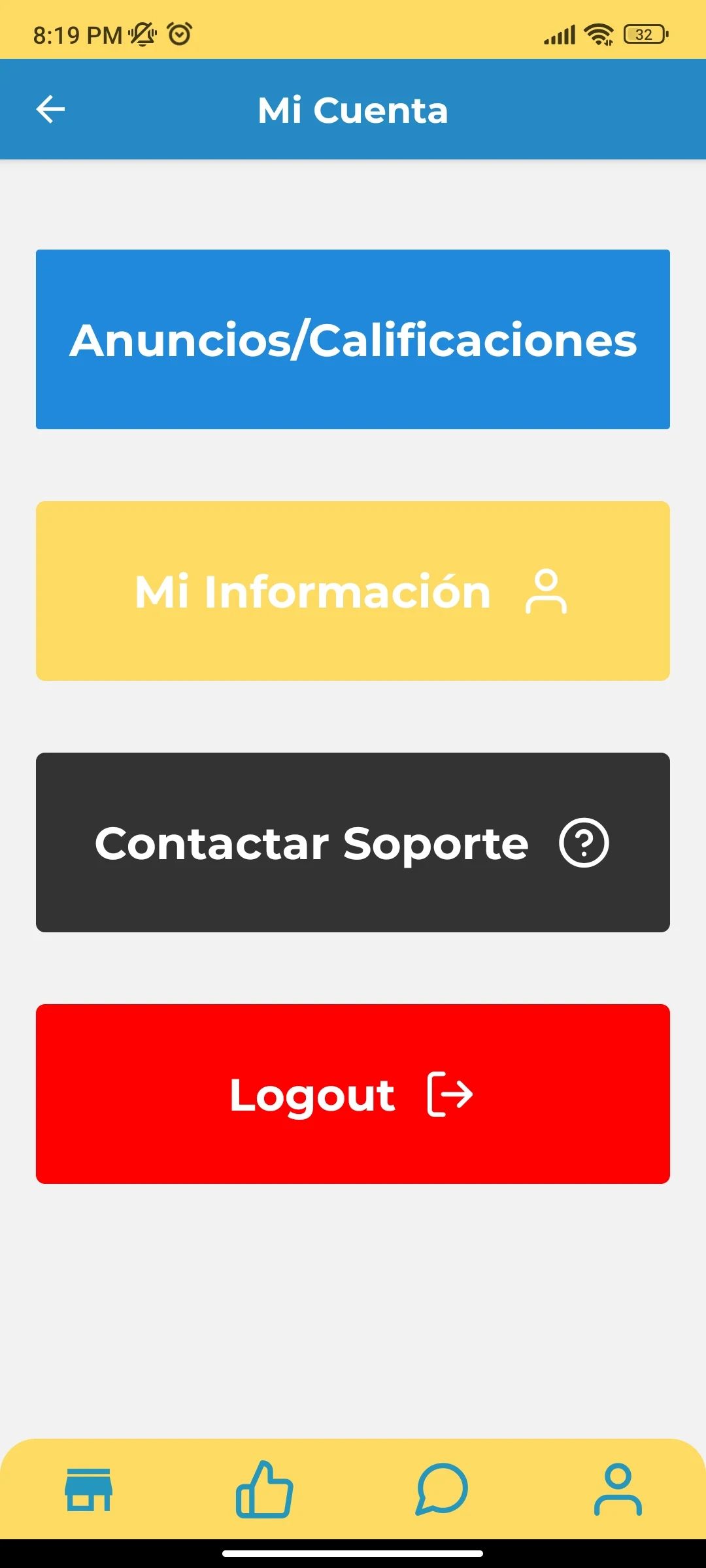Switch to the store tab

(x=88, y=1489)
